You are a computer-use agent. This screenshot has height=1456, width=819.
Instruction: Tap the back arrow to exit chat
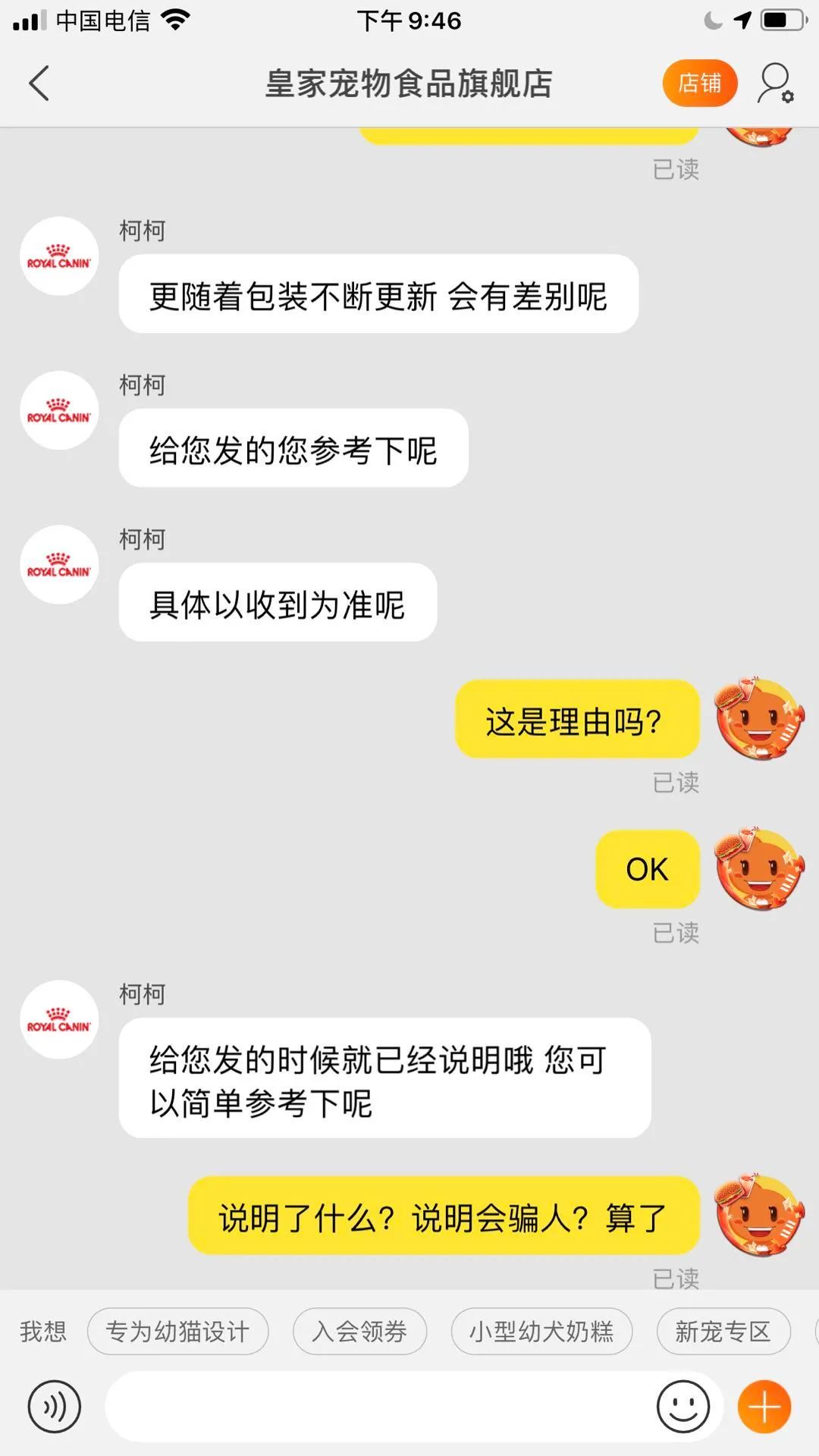[39, 83]
